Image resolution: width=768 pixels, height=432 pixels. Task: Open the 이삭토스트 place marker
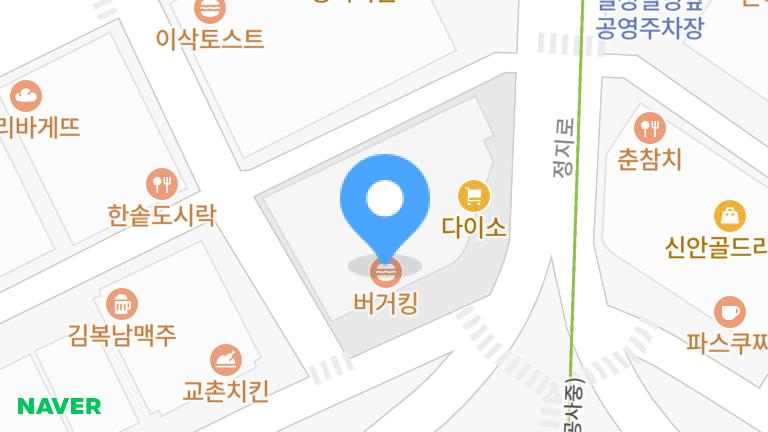pyautogui.click(x=210, y=10)
